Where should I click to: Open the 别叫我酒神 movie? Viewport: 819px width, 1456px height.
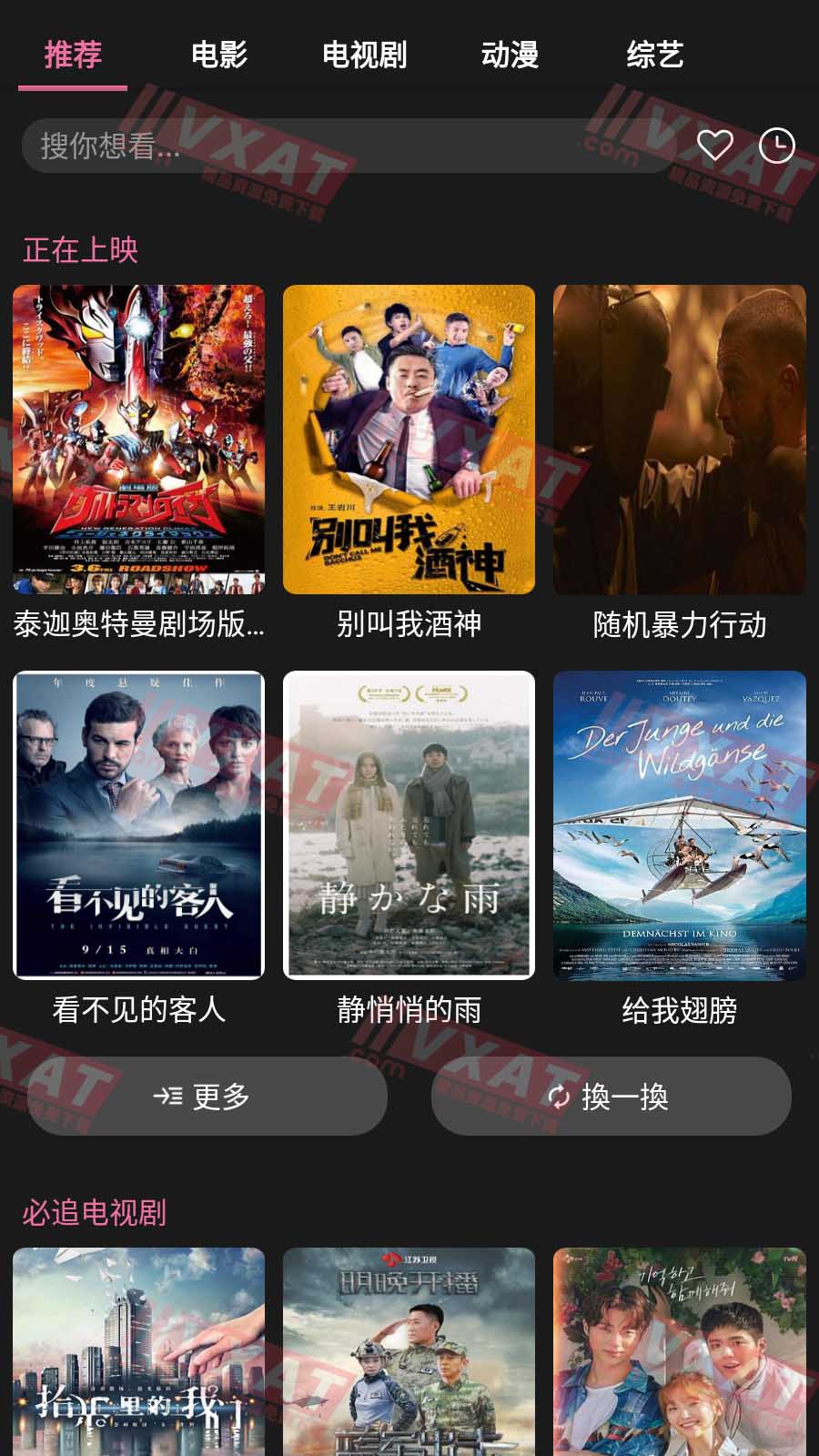click(x=409, y=440)
